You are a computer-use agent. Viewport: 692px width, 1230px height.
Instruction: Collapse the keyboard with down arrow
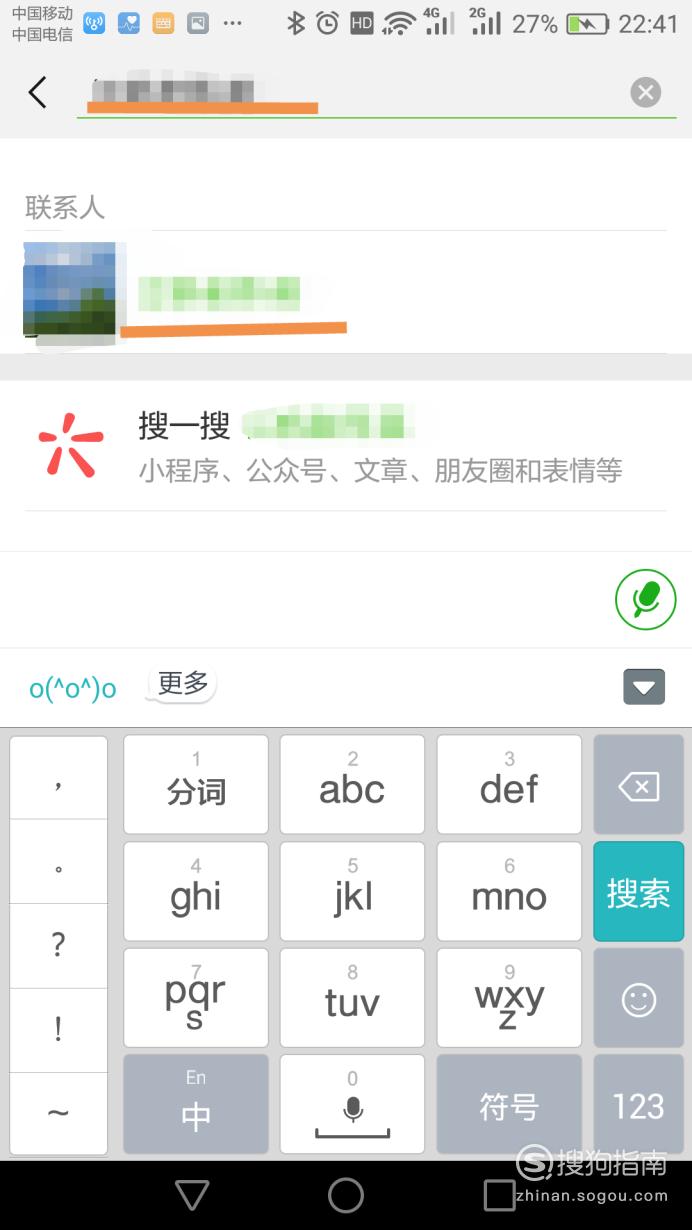(x=644, y=687)
